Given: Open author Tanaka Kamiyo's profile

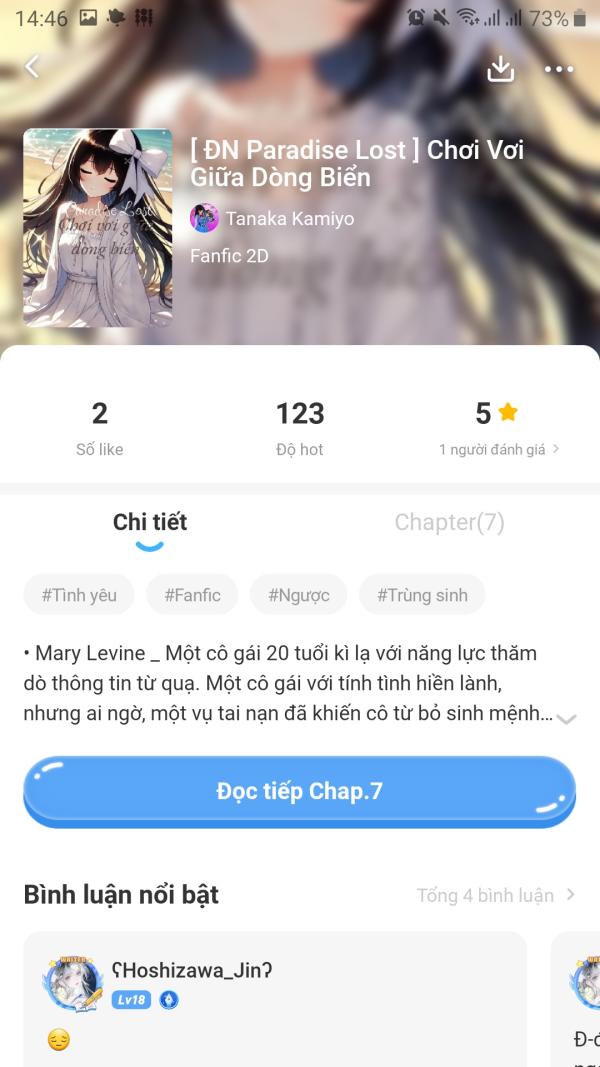Looking at the screenshot, I should click(272, 218).
